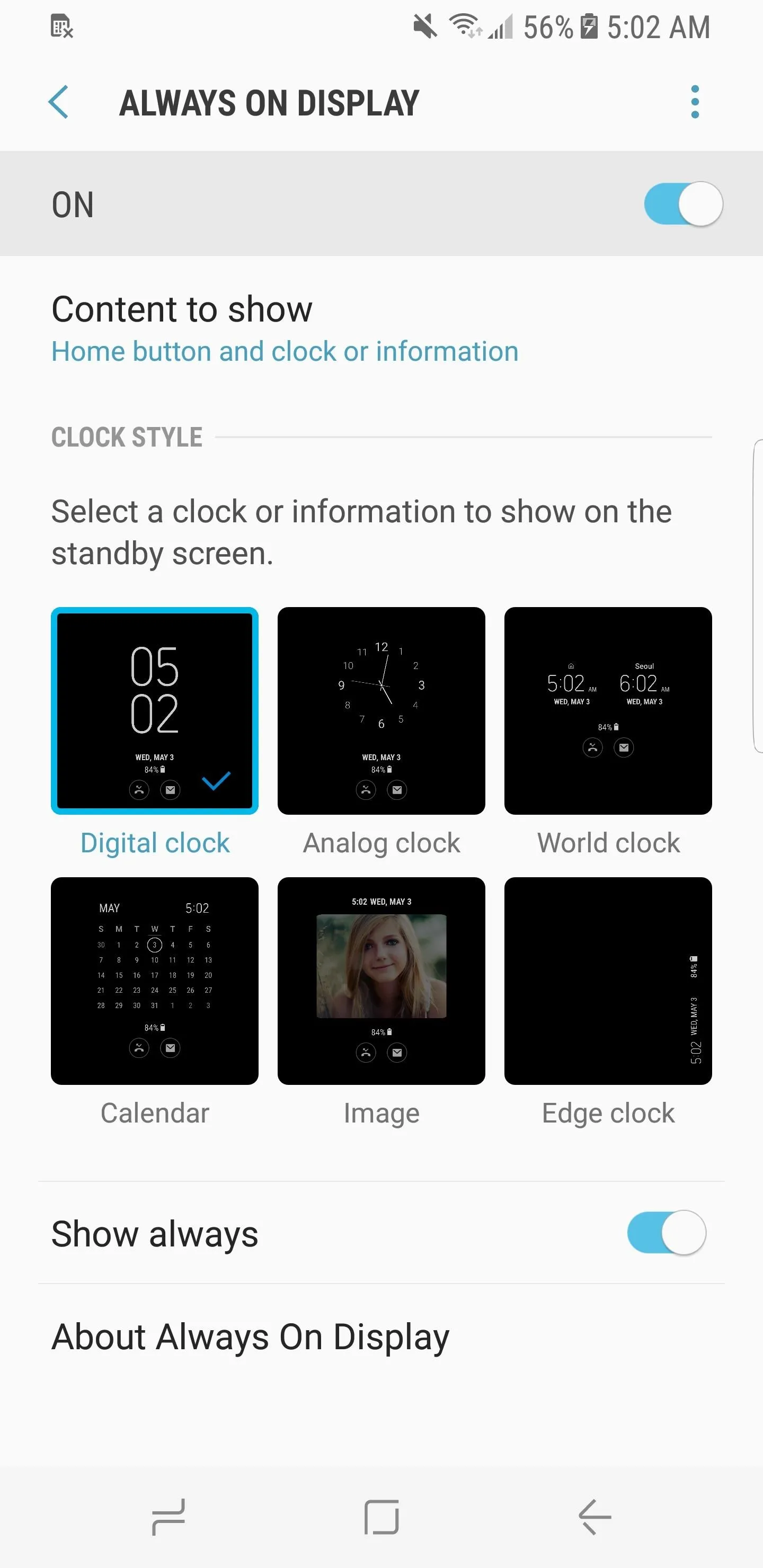Turn off the main ON switch
763x1568 pixels.
point(682,204)
